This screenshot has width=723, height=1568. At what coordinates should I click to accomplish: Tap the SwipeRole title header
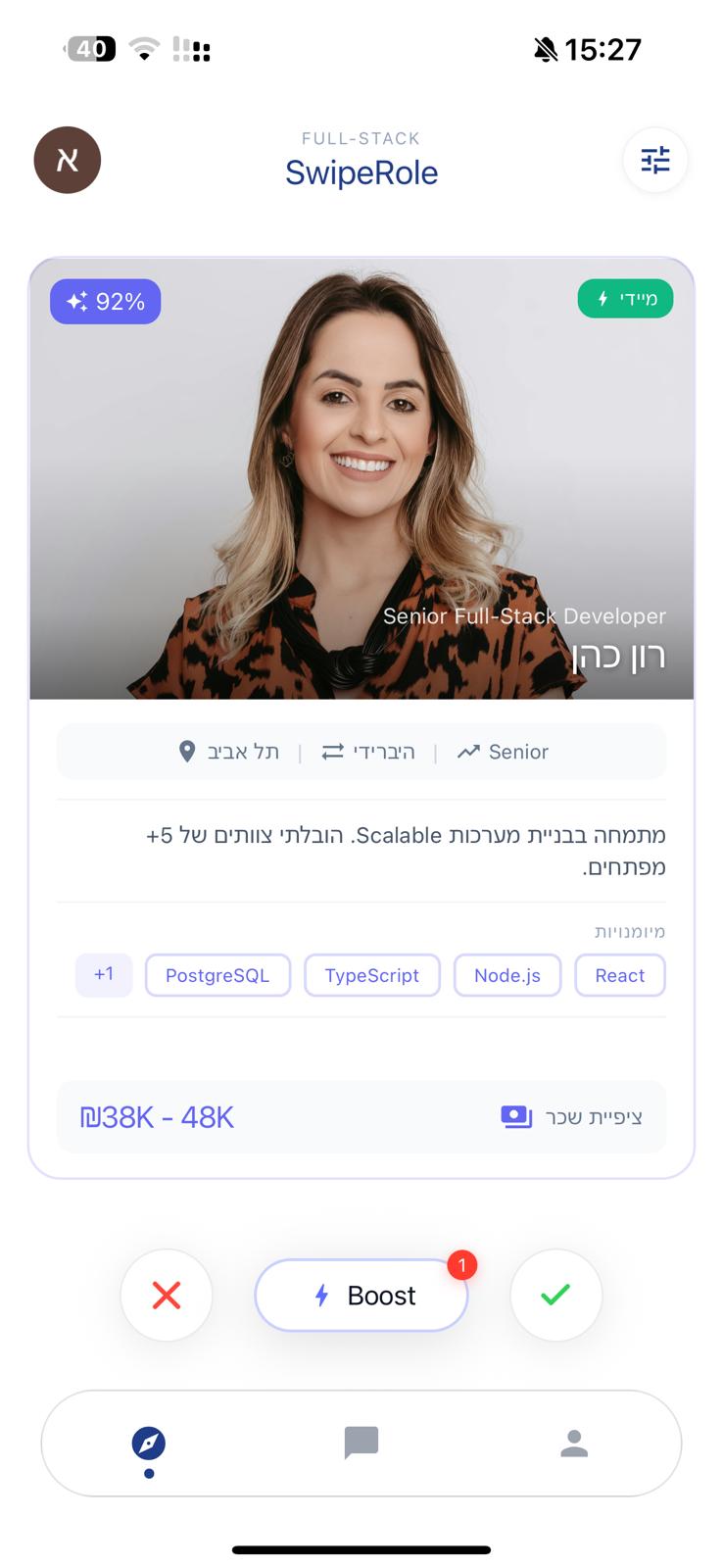tap(359, 172)
